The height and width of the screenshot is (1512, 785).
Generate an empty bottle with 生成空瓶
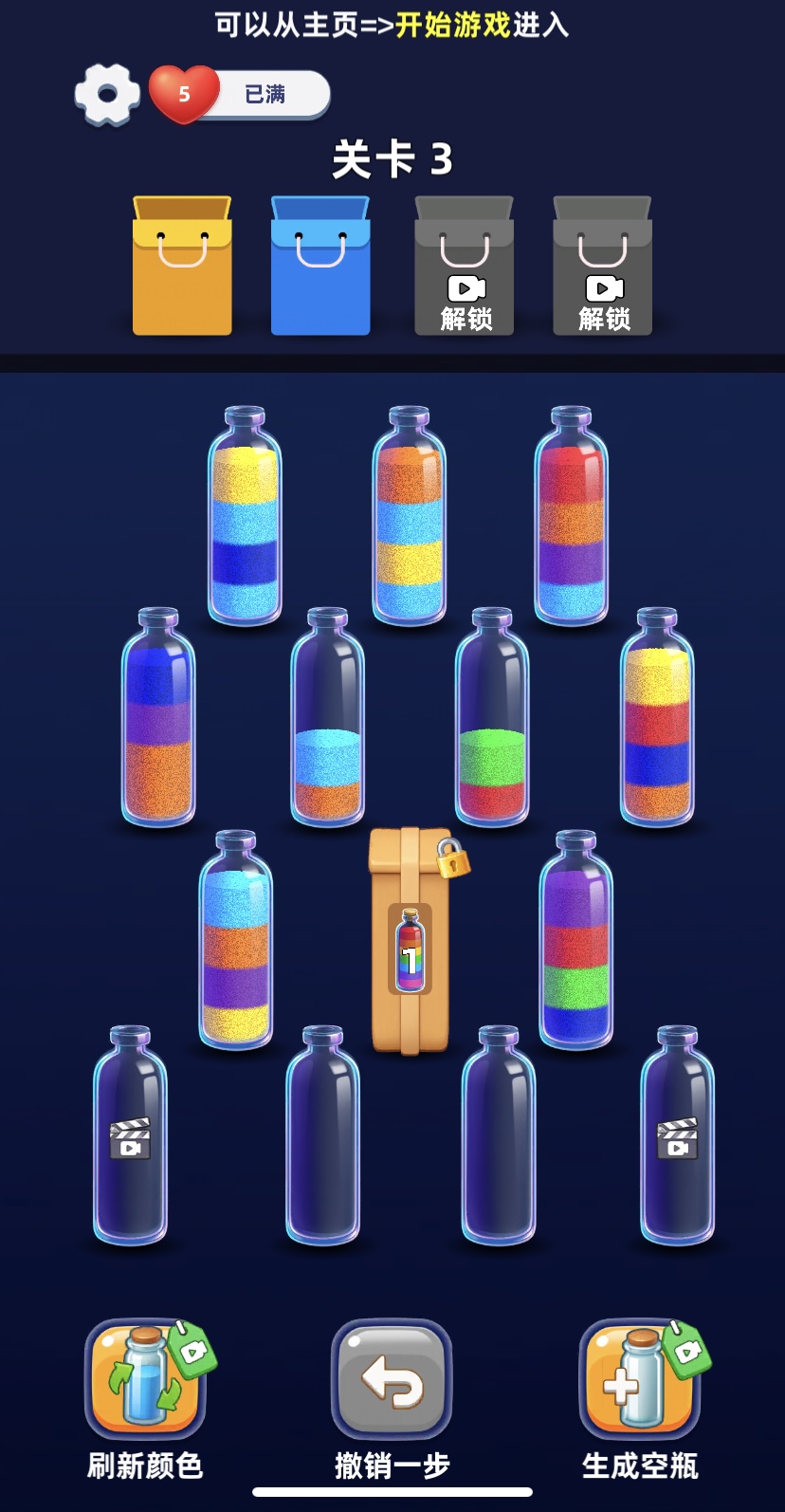tap(640, 1380)
